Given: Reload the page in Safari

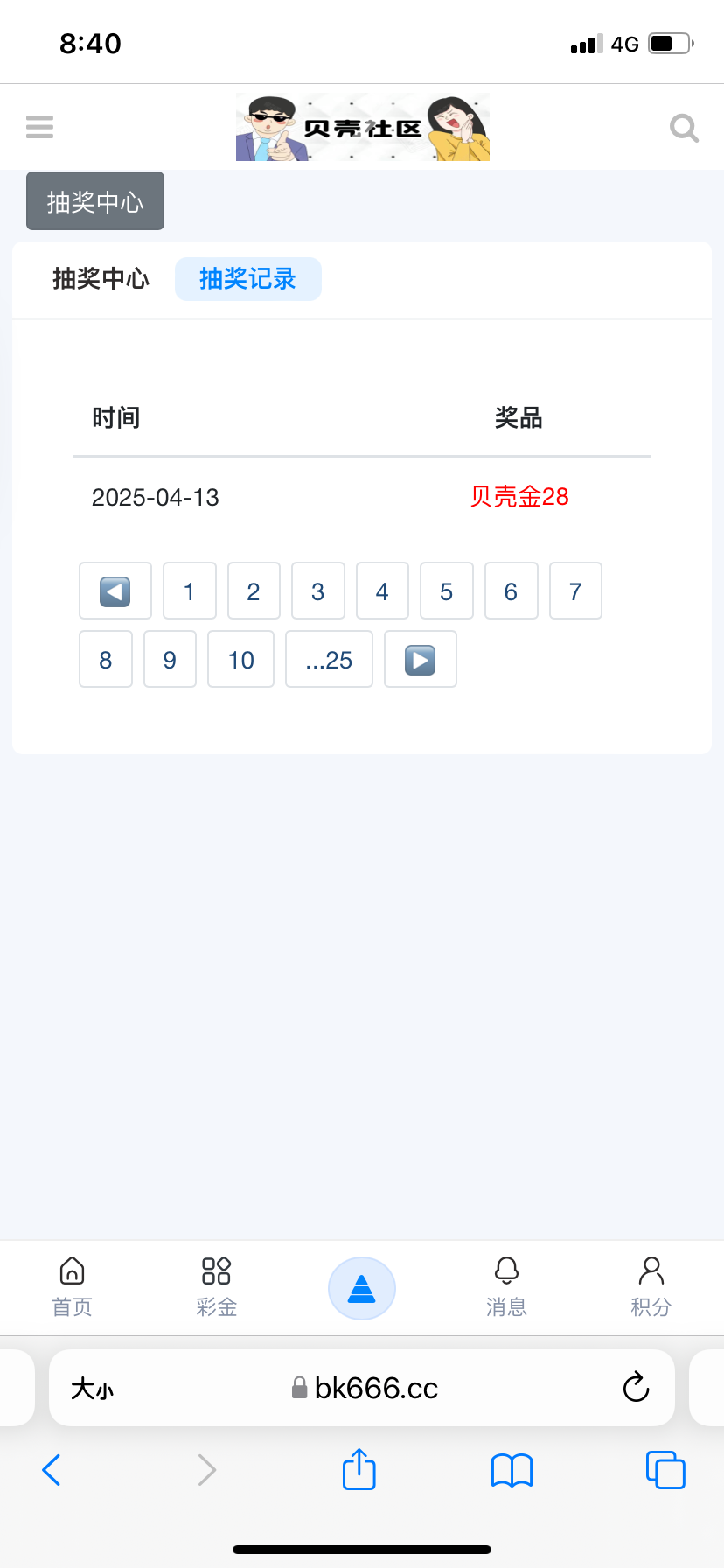Looking at the screenshot, I should 636,1387.
